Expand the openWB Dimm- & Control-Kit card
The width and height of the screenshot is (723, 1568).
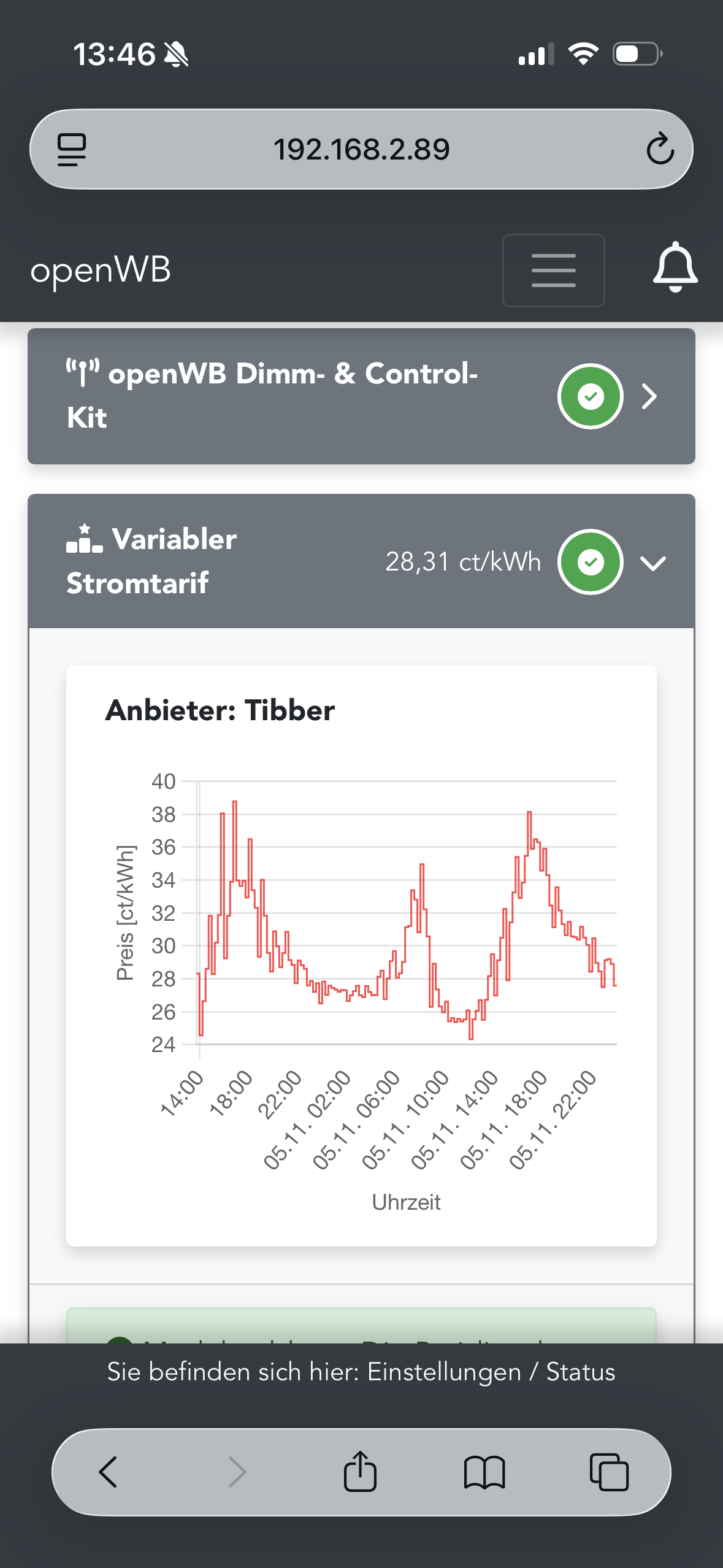(649, 396)
